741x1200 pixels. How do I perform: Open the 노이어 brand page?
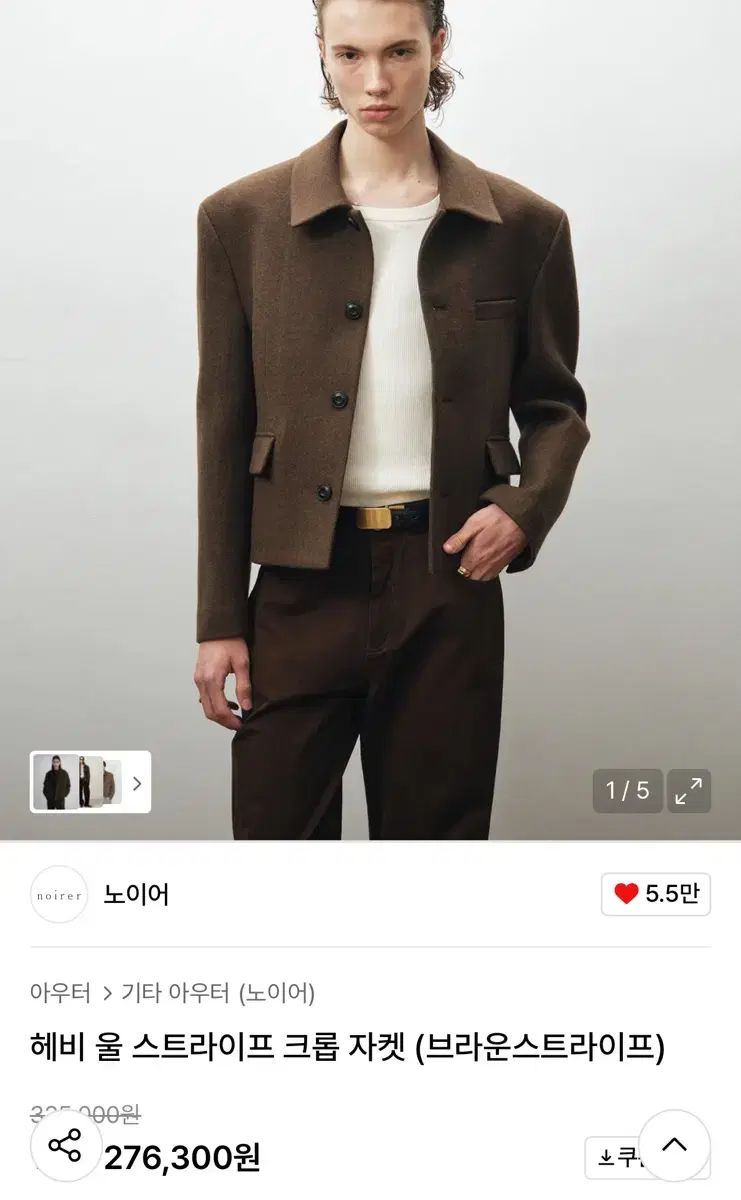click(x=135, y=894)
